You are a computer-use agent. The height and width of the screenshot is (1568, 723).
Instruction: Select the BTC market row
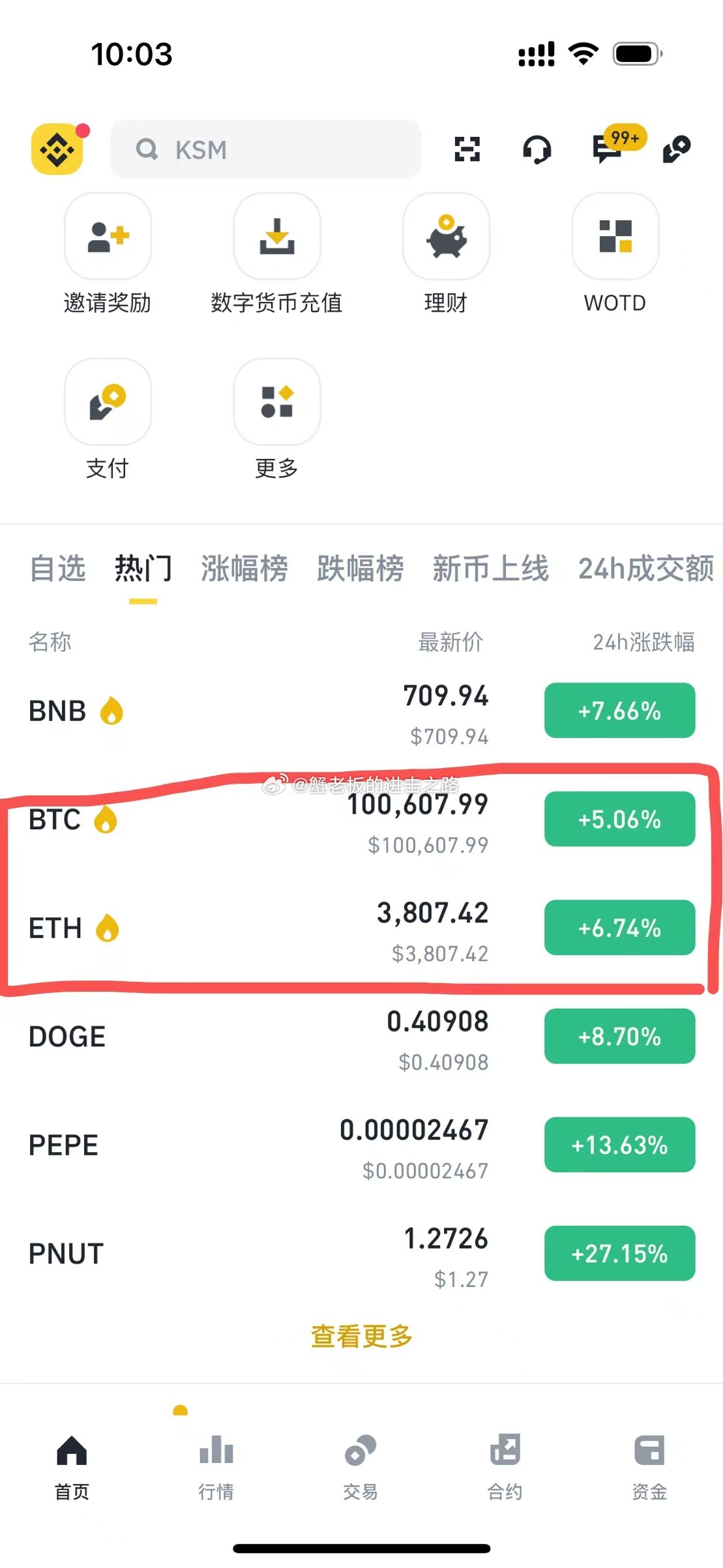tap(261, 821)
